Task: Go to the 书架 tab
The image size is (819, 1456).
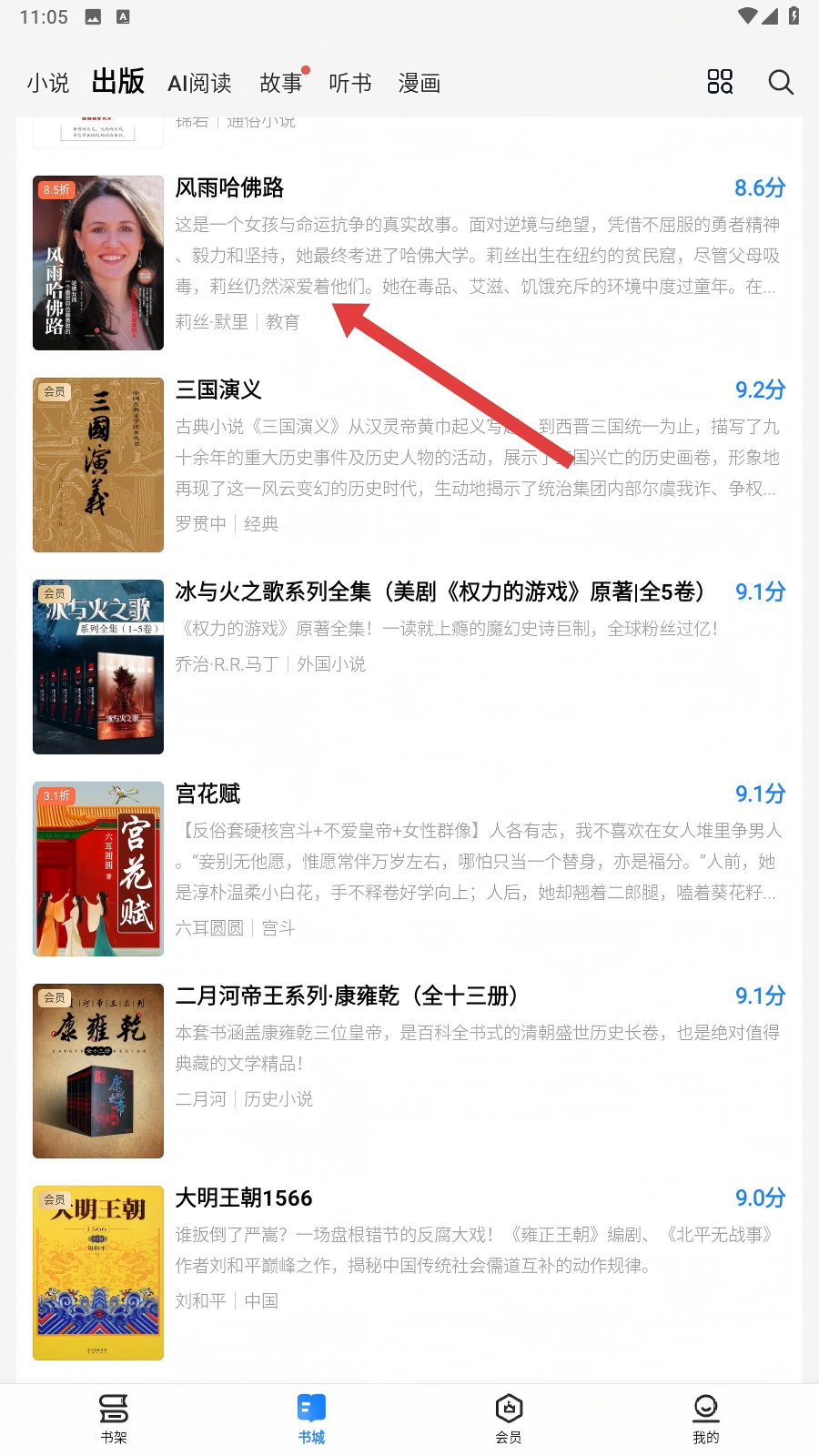Action: 114,1418
